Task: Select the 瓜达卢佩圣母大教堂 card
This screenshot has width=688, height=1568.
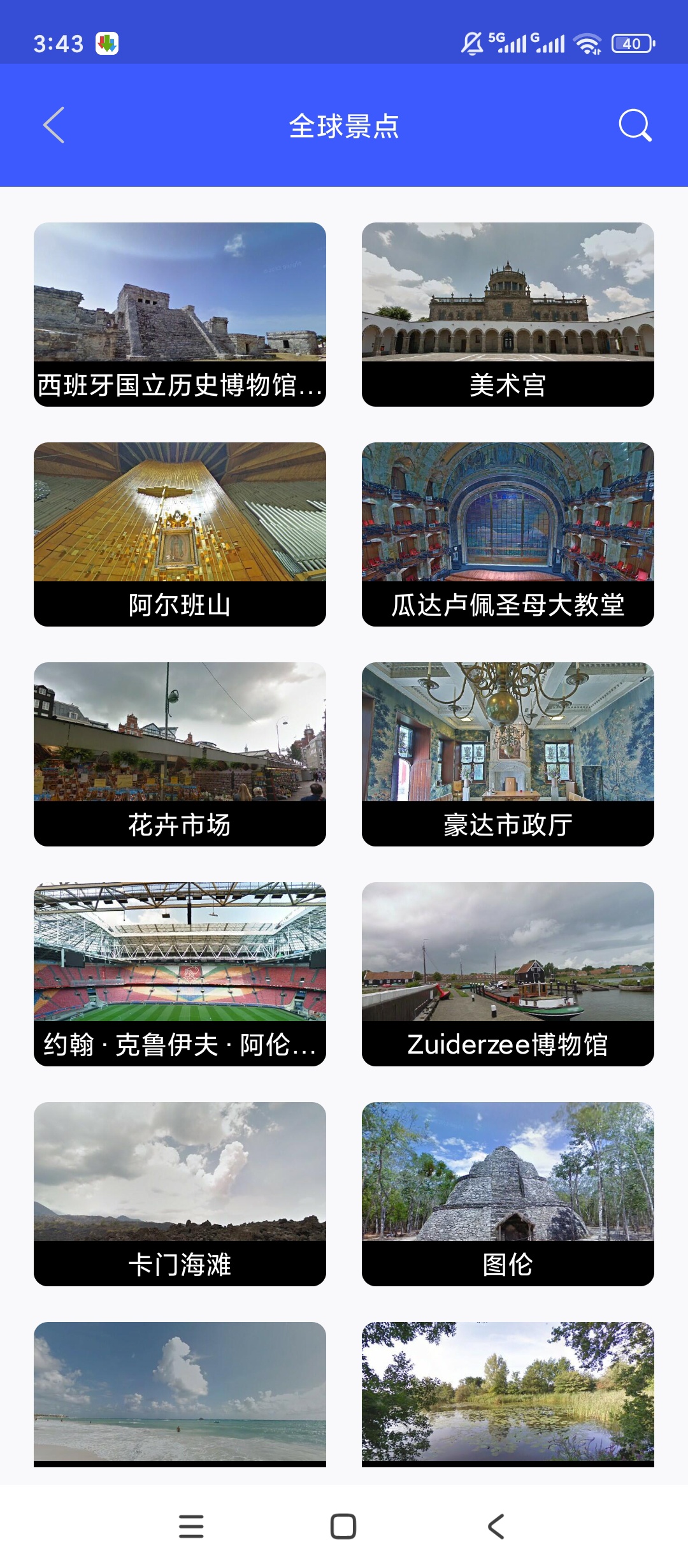Action: (x=508, y=534)
